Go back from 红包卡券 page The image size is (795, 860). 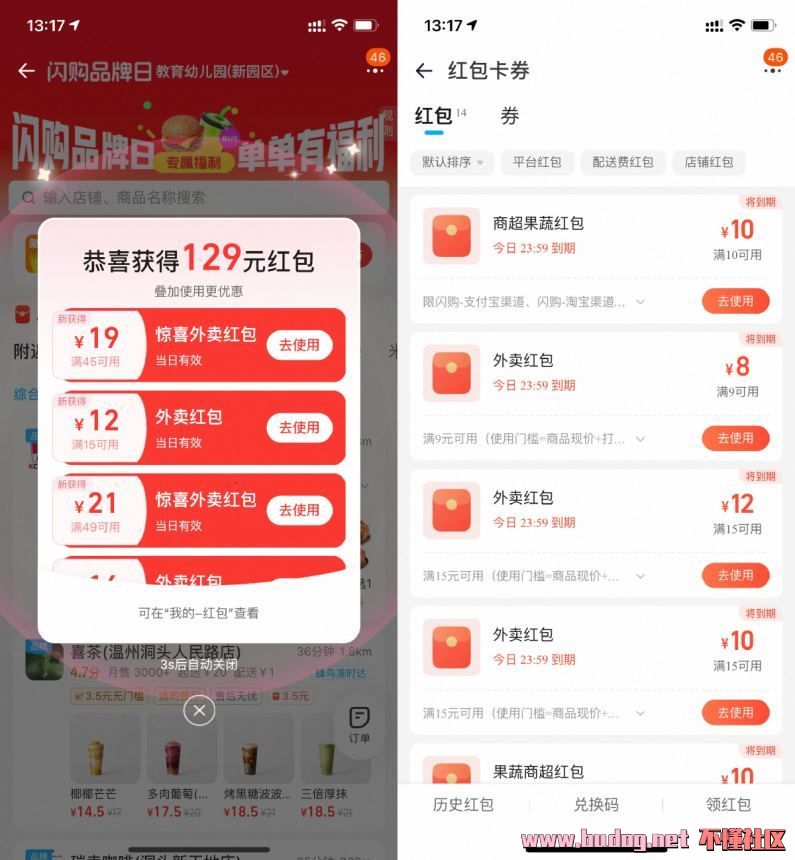click(x=424, y=70)
